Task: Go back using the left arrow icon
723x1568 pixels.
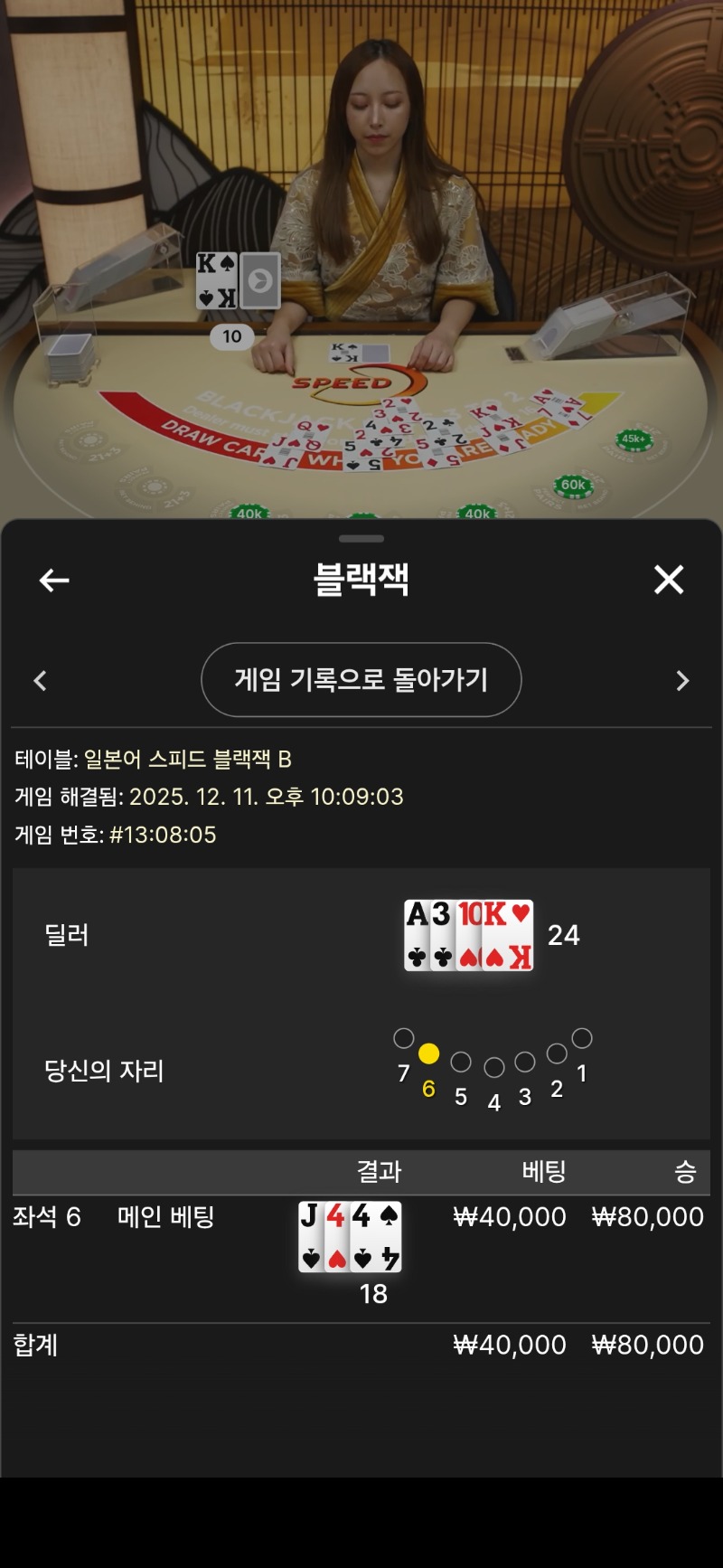Action: point(54,580)
